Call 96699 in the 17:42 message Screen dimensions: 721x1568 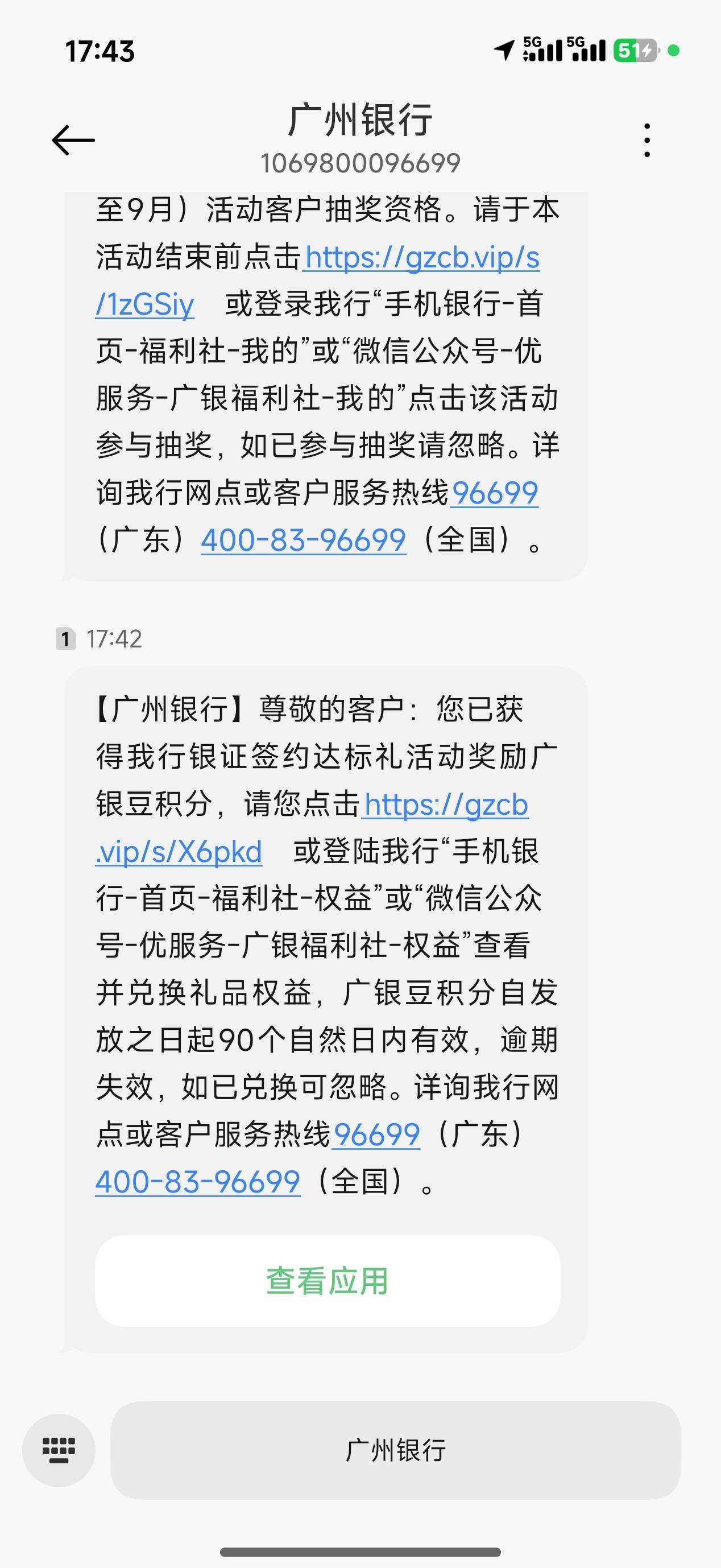pyautogui.click(x=376, y=1134)
